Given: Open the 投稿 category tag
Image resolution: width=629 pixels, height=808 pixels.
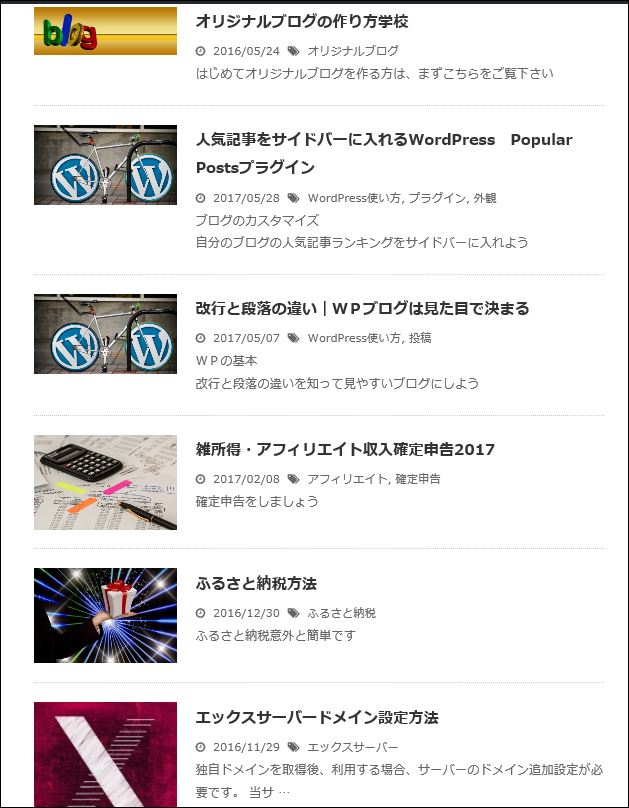Looking at the screenshot, I should click(420, 338).
